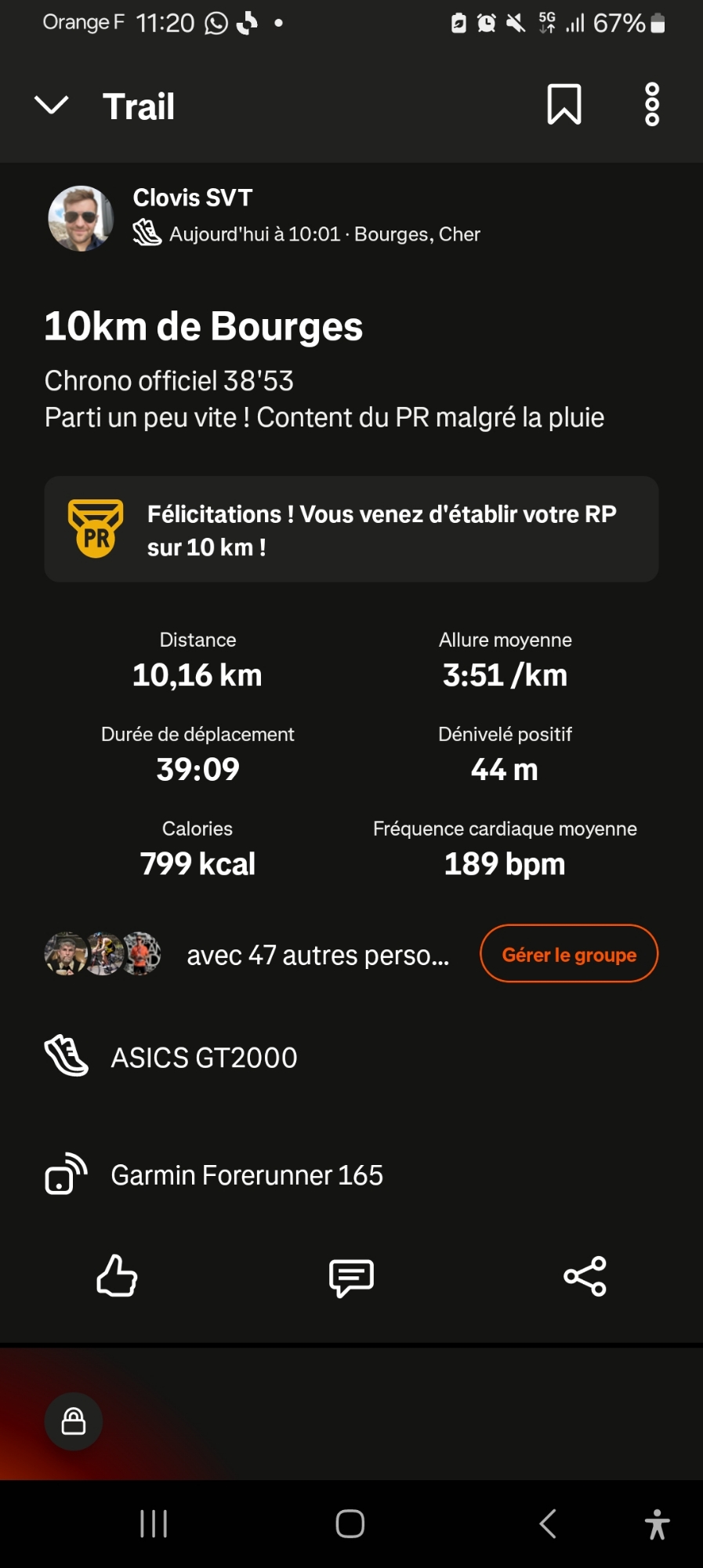Screen dimensions: 703x1568
Task: Tap the lock privacy icon
Action: coord(74,1421)
